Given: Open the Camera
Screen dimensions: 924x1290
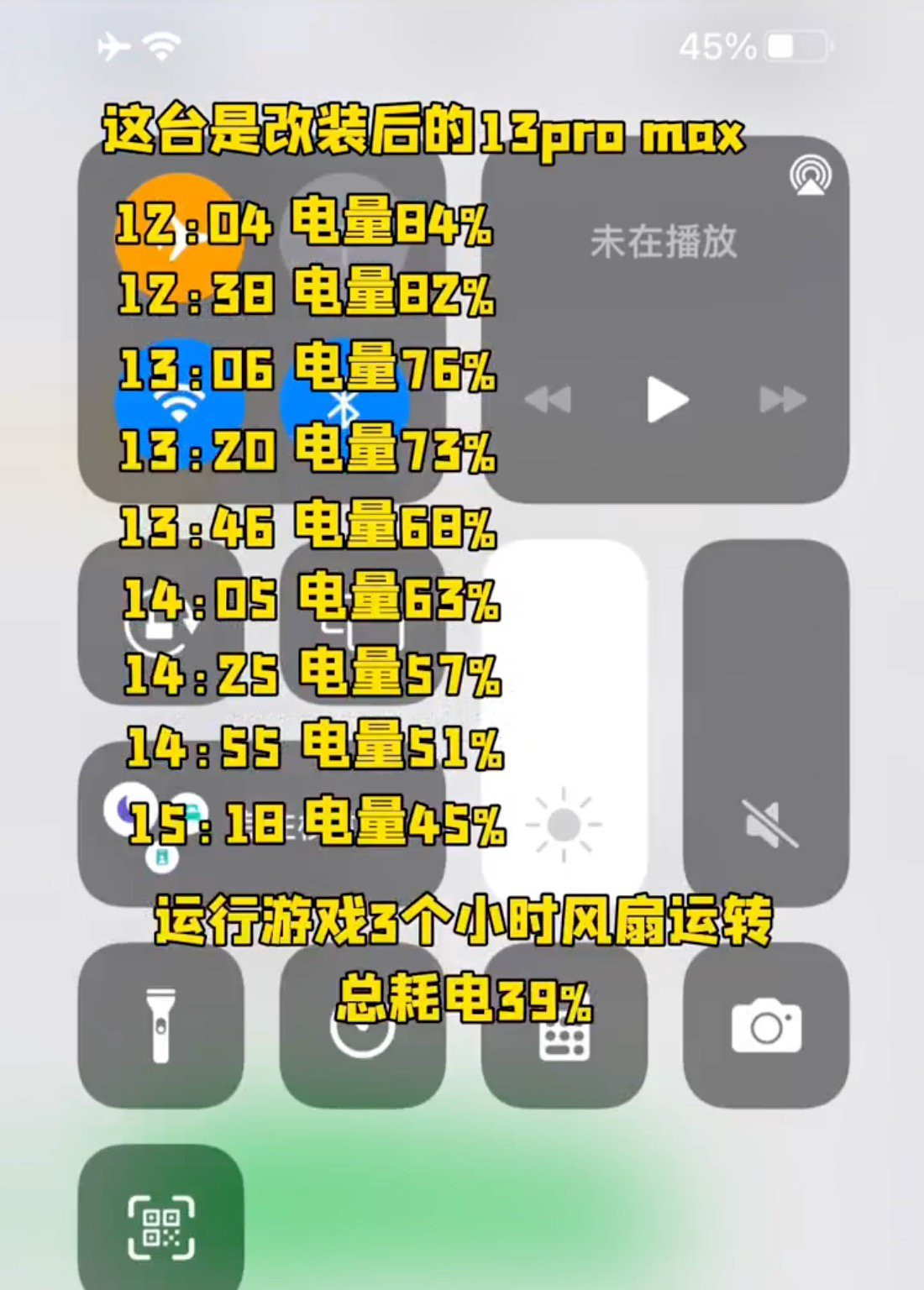Looking at the screenshot, I should coord(766,1025).
